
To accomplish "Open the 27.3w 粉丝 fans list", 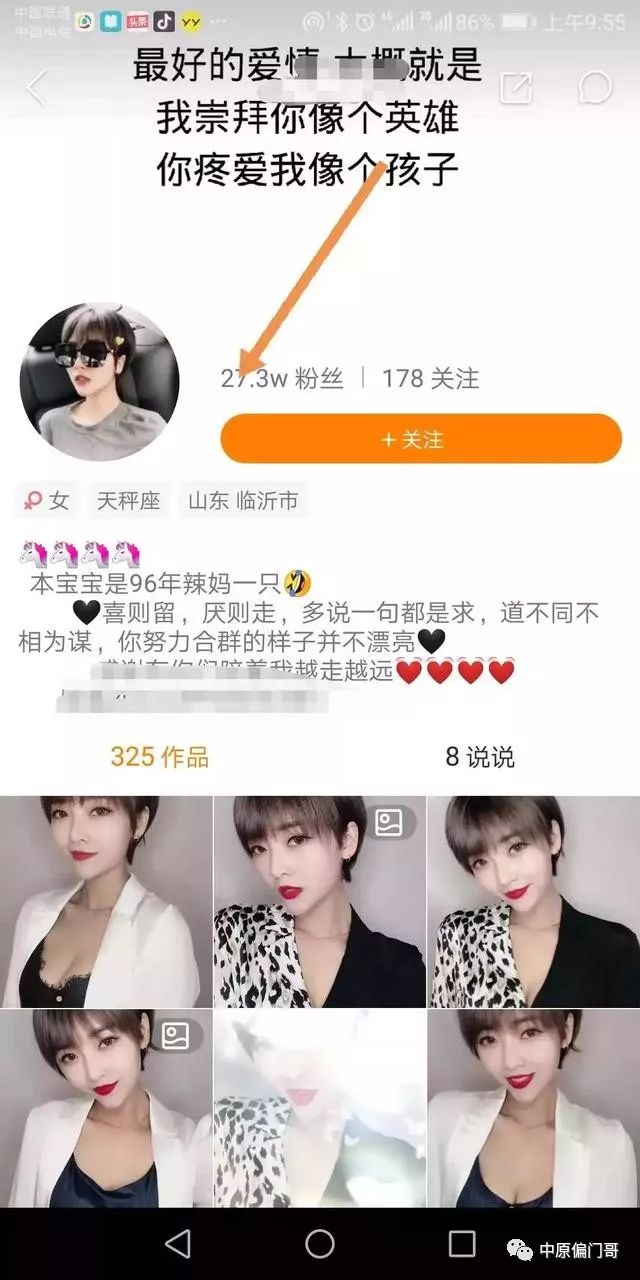I will pyautogui.click(x=282, y=378).
